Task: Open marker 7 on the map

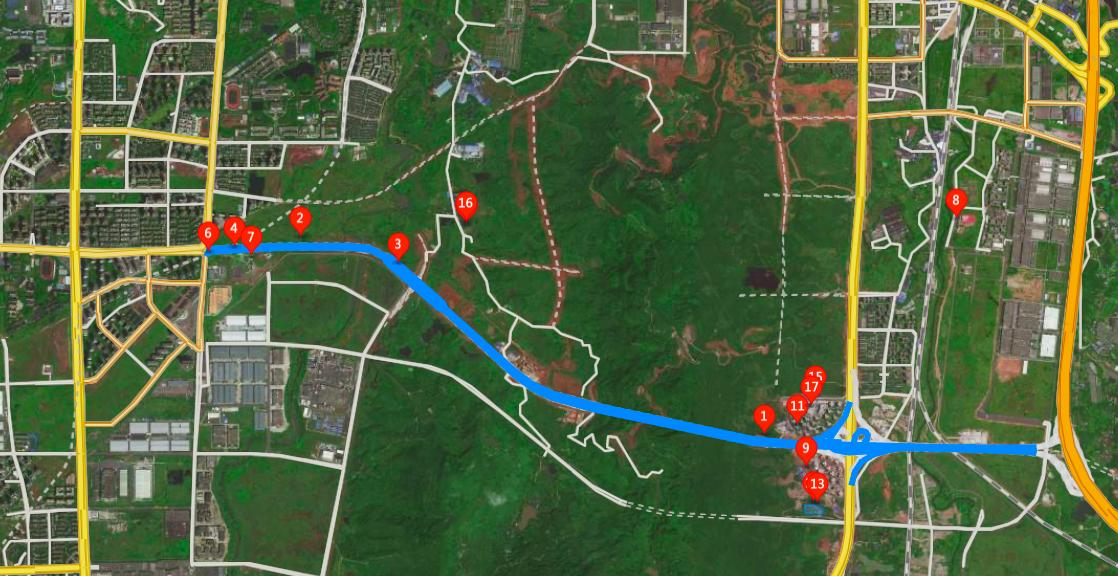Action: 251,238
